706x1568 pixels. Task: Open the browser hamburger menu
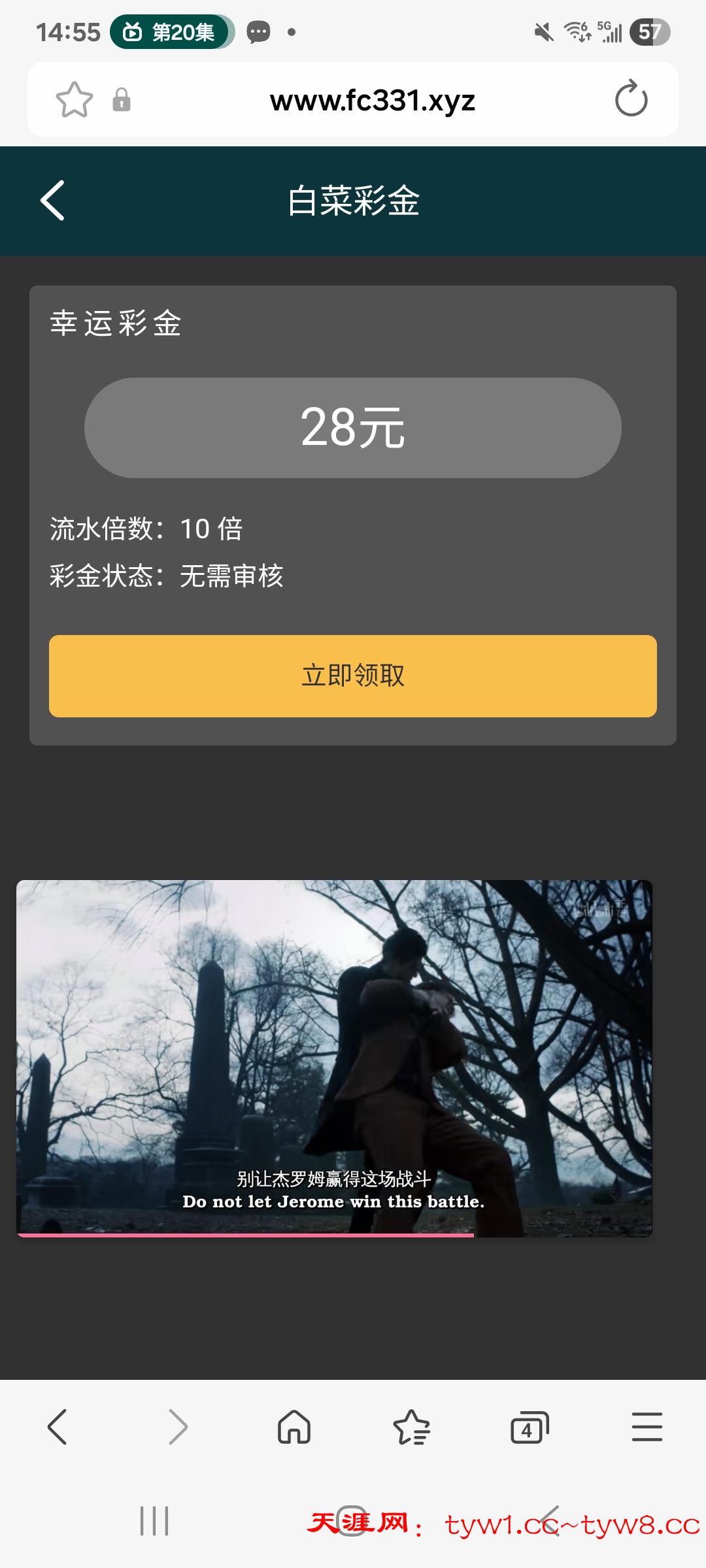click(x=647, y=1427)
